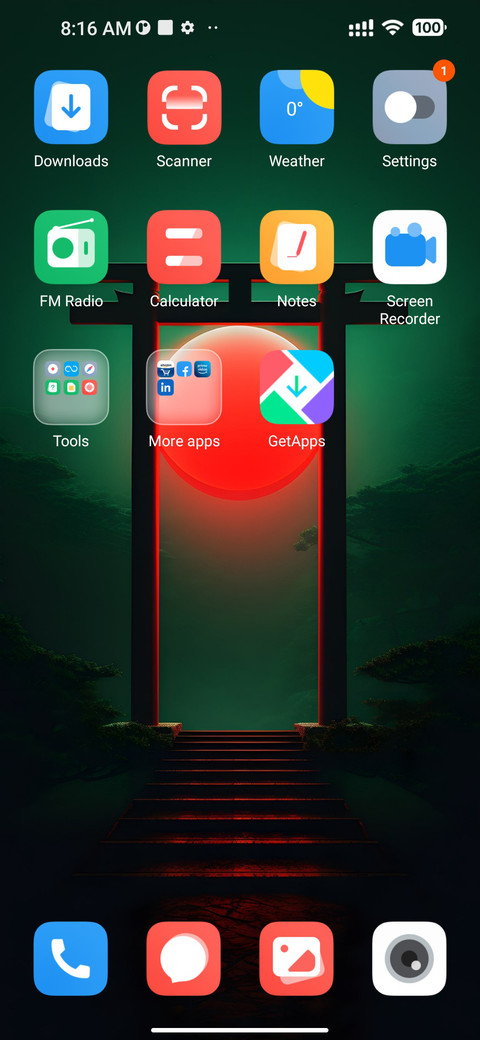Open the Phone dialer in the dock
Screen dimensions: 480x1040
(71, 958)
